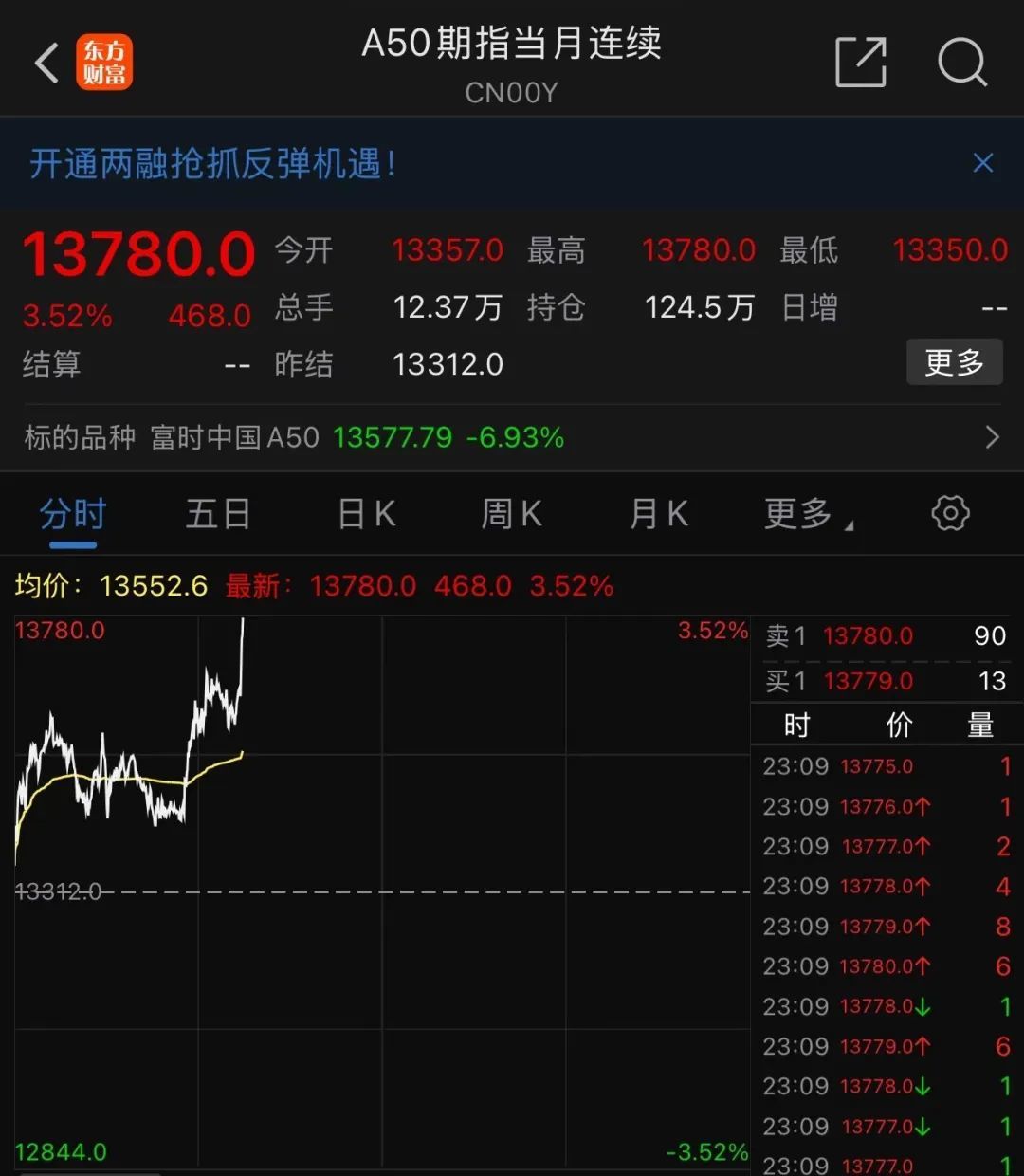This screenshot has height=1176, width=1024.
Task: Dismiss the 开通两融 promotion banner
Action: click(x=983, y=163)
